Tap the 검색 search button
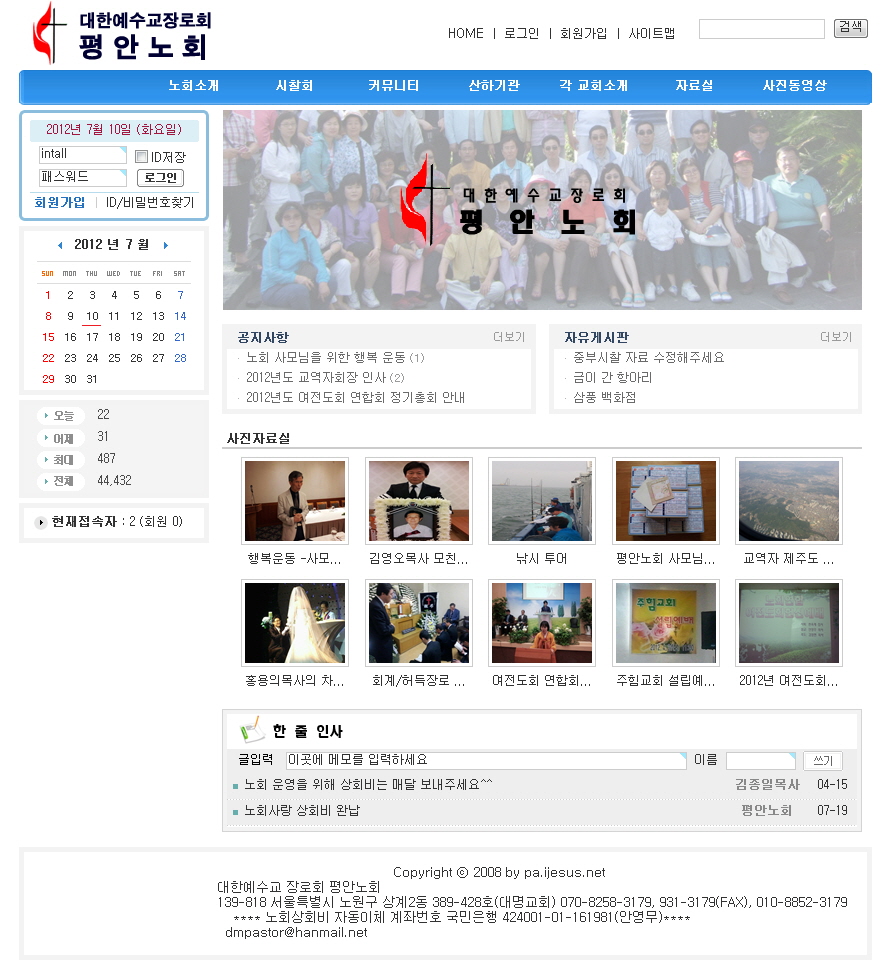 click(x=850, y=28)
